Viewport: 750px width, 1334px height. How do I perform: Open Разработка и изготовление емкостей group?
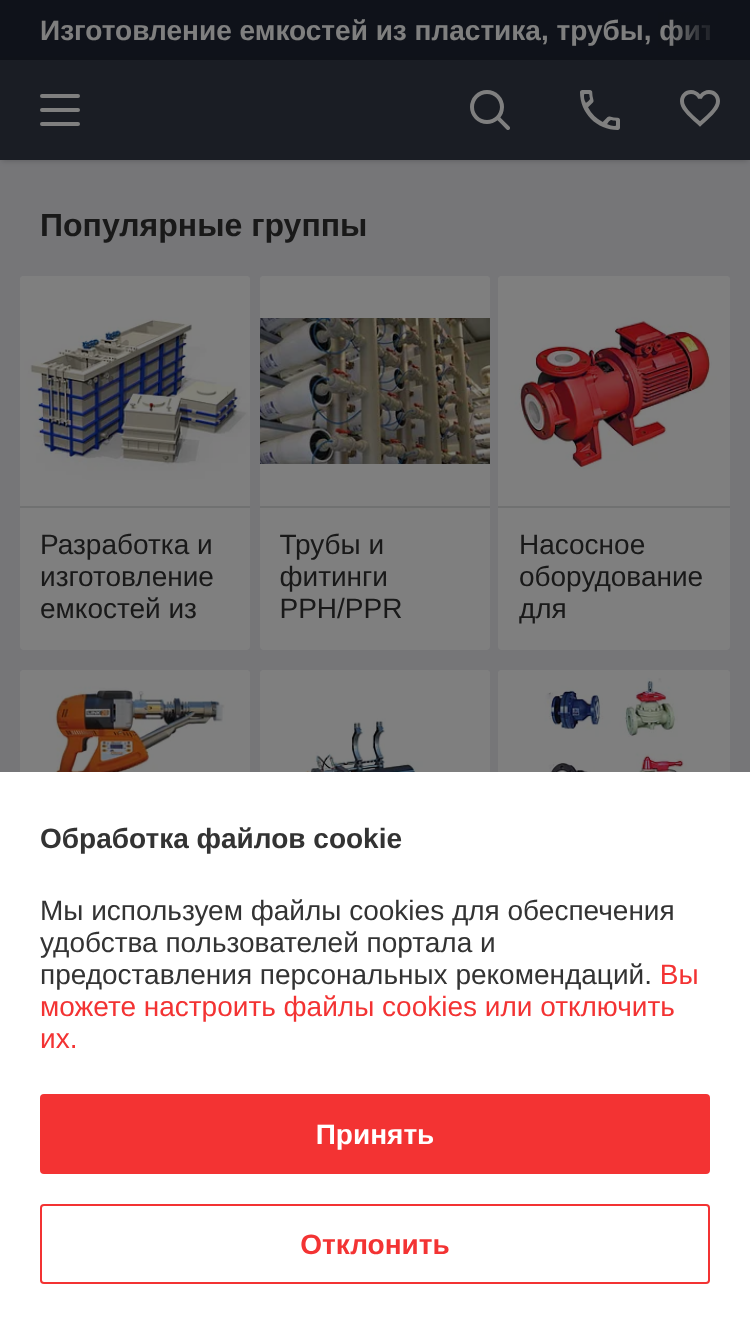135,463
